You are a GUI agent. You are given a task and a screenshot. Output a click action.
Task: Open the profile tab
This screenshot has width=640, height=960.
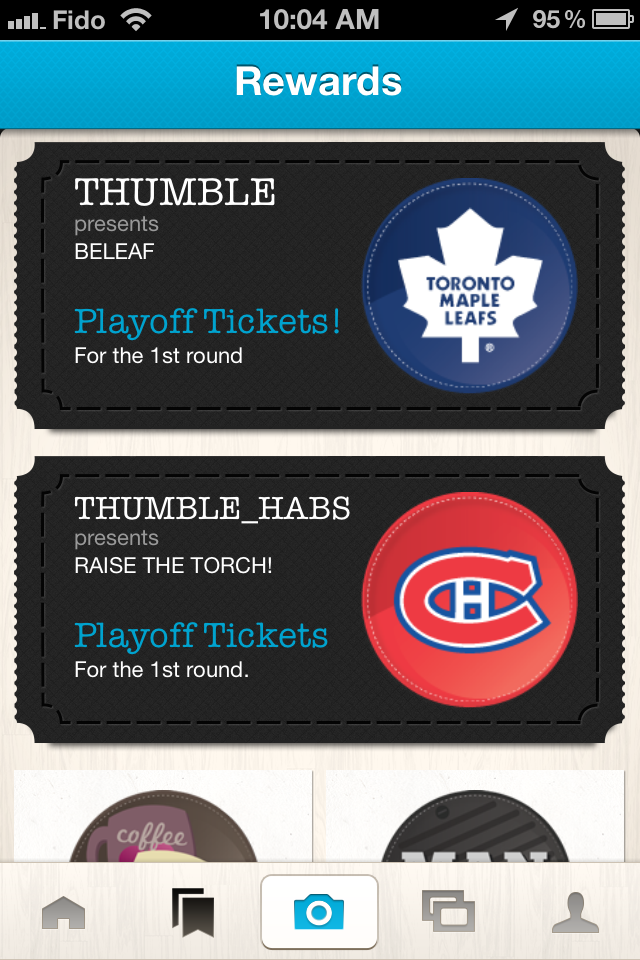coord(576,912)
